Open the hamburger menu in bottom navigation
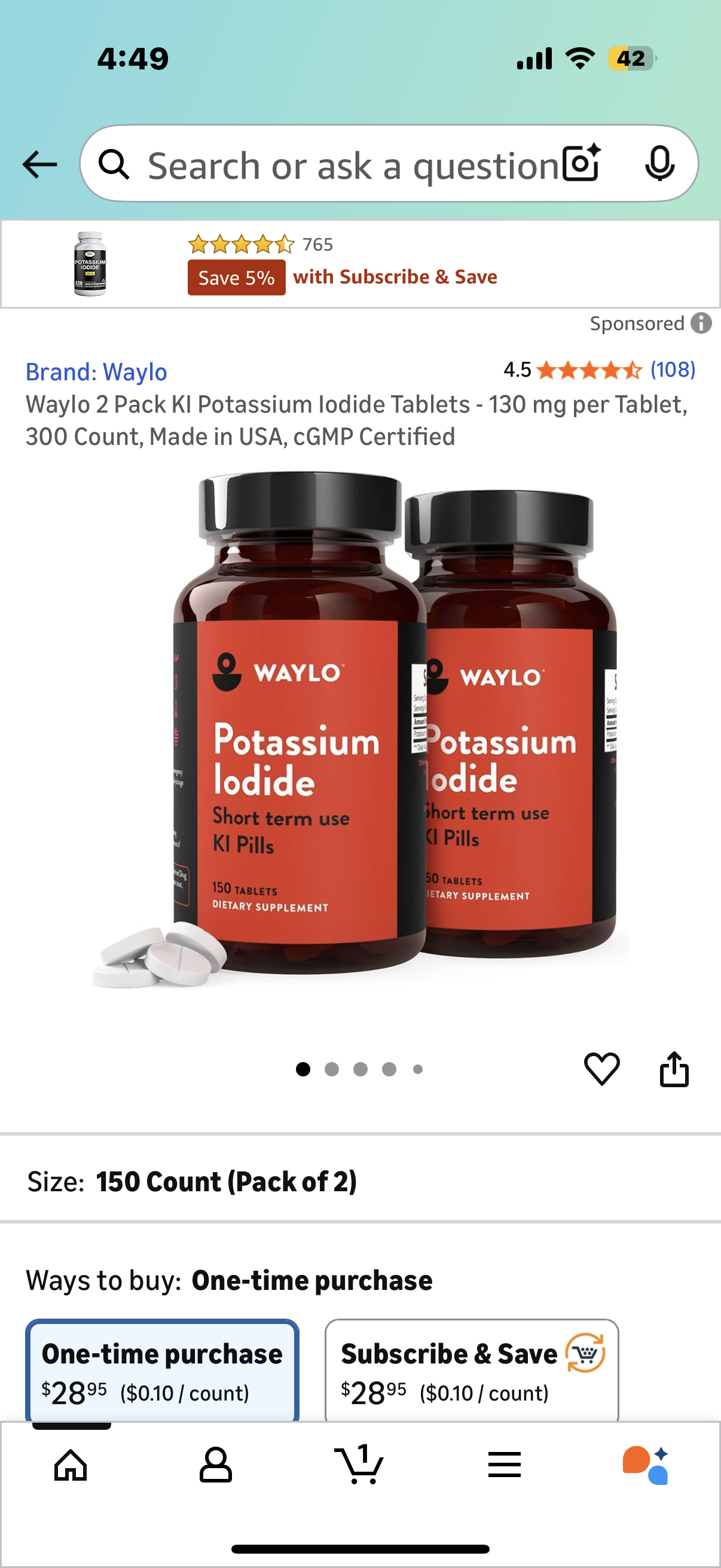 tap(505, 1465)
